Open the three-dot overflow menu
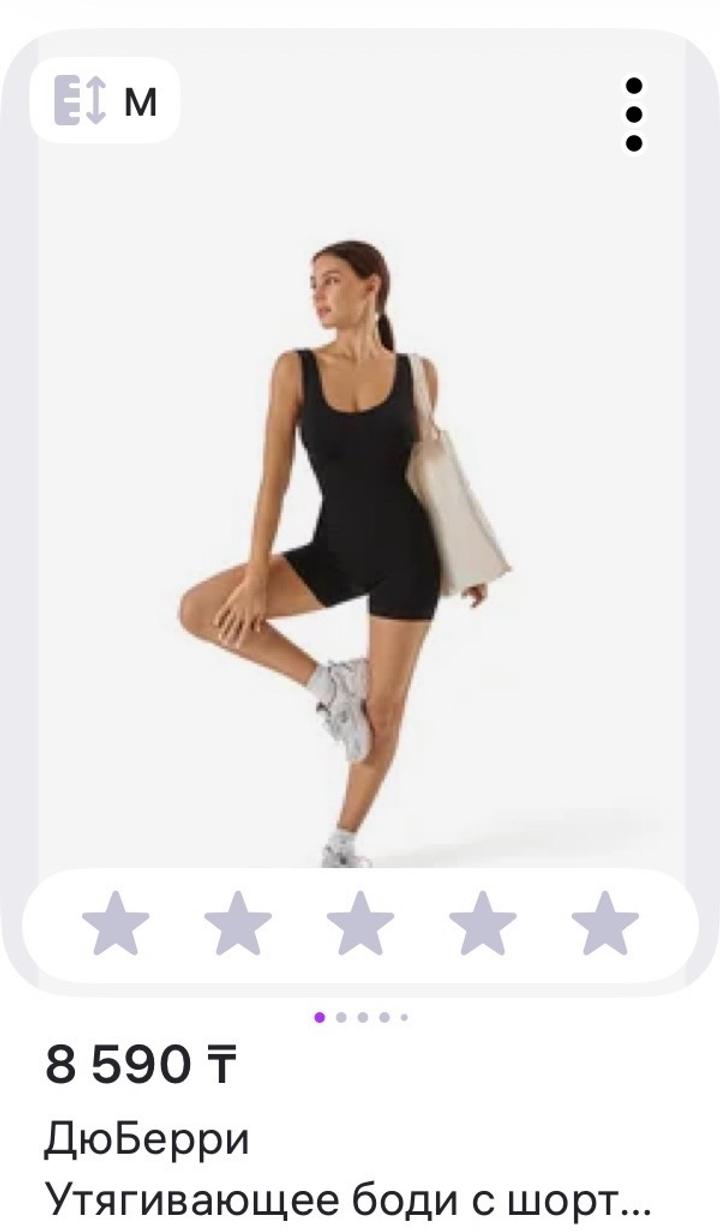The width and height of the screenshot is (720, 1232). [633, 114]
